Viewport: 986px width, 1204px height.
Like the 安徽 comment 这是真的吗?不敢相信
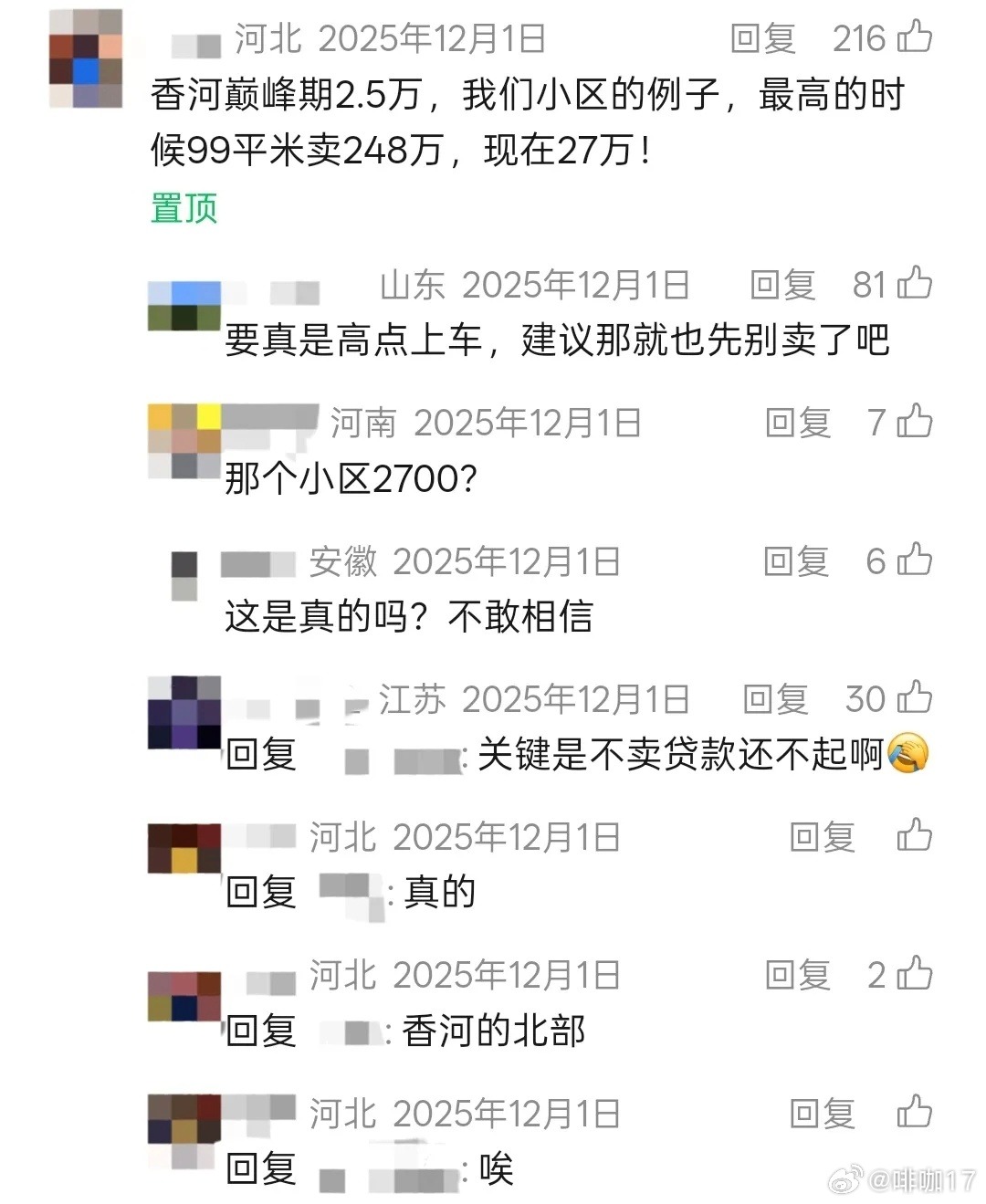915,560
